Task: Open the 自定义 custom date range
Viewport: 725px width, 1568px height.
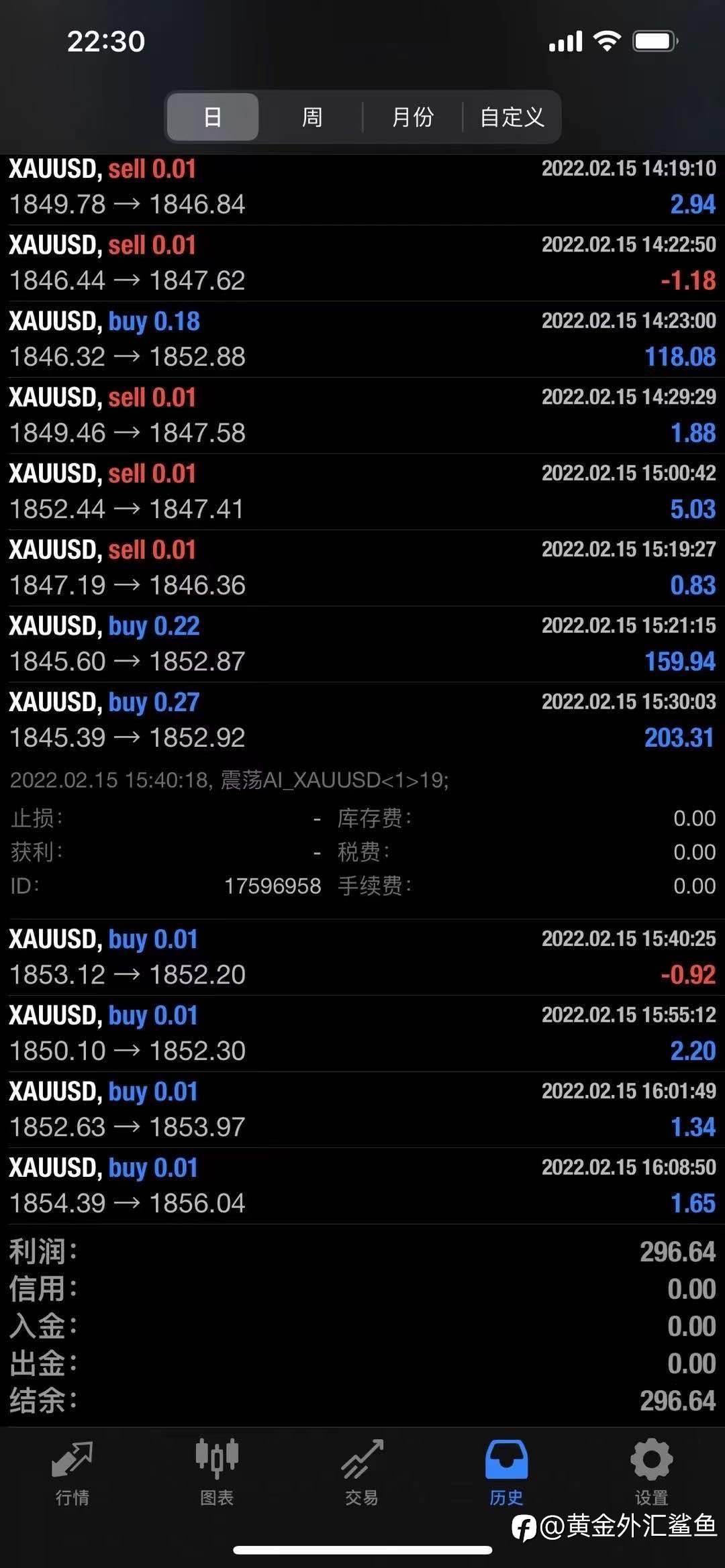Action: pyautogui.click(x=512, y=117)
